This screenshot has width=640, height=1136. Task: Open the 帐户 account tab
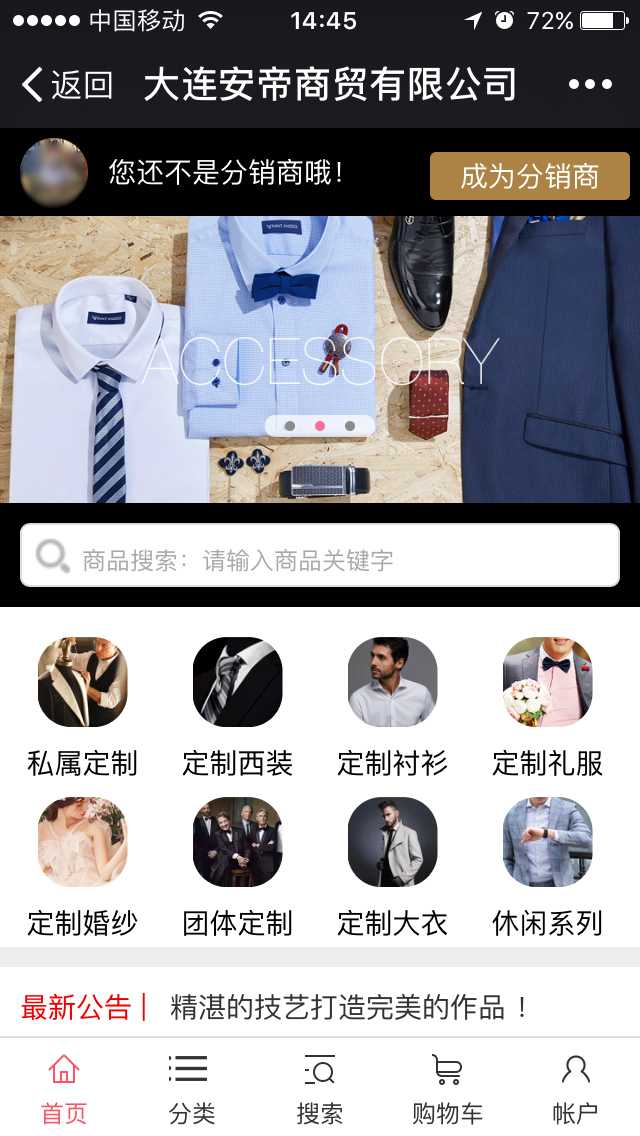(x=575, y=1088)
